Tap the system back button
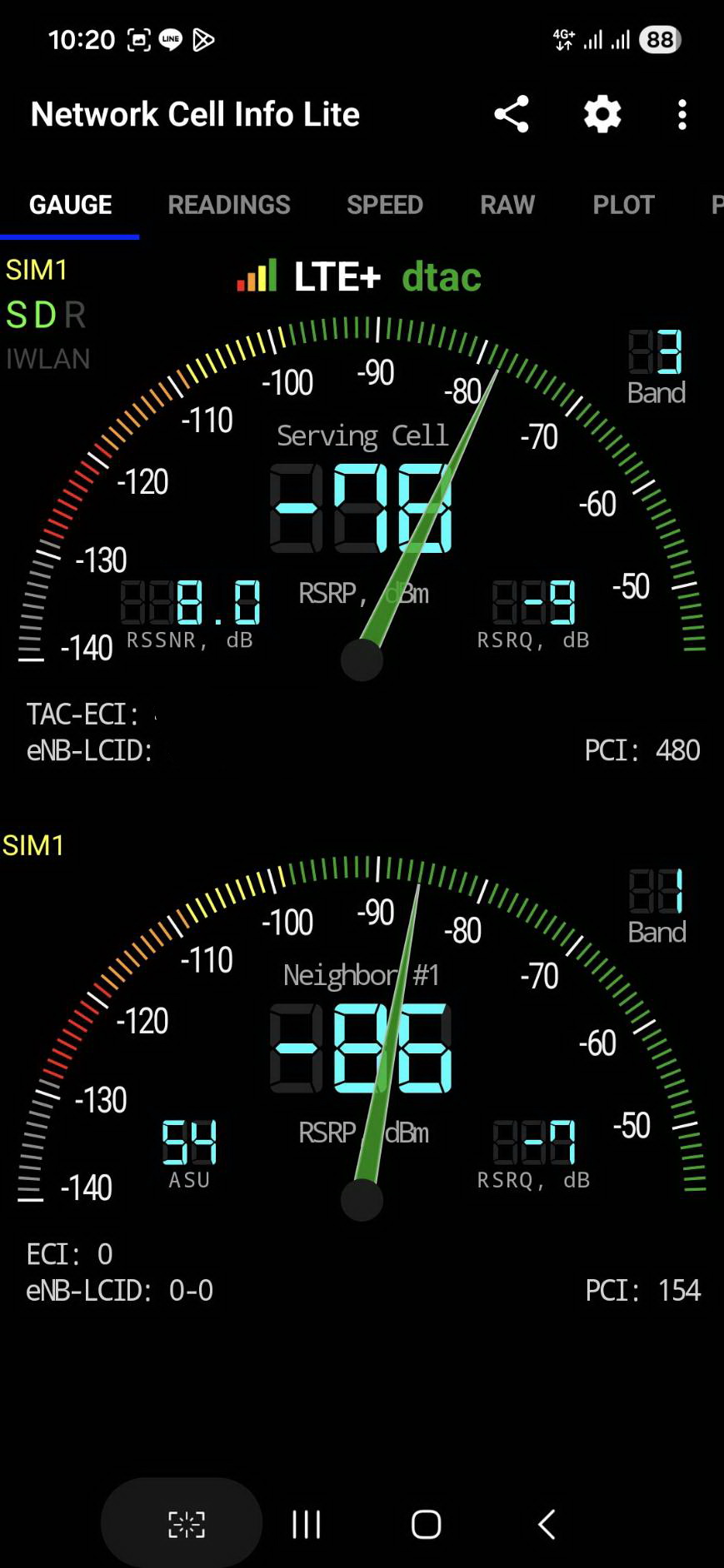 [x=547, y=1525]
